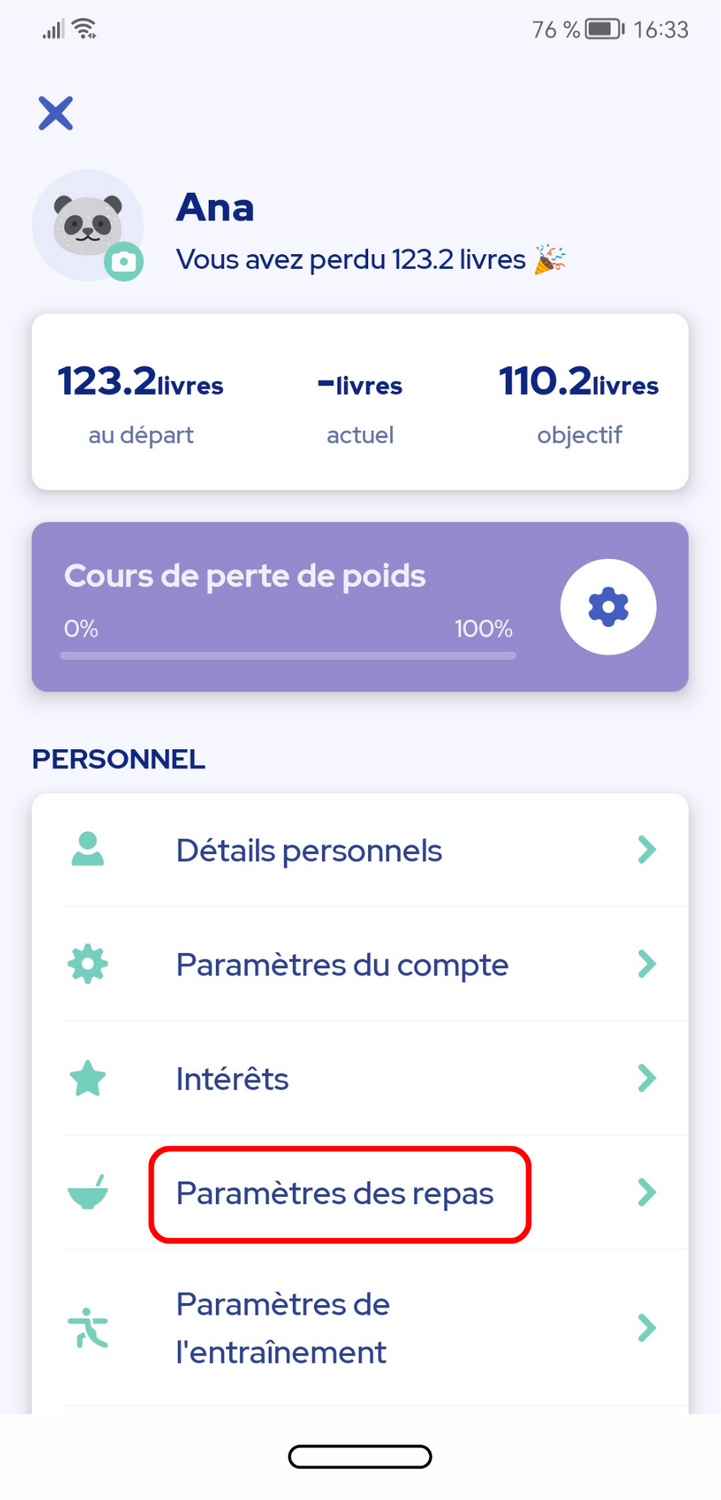Image resolution: width=721 pixels, height=1500 pixels.
Task: Tap the weight stats card
Action: pyautogui.click(x=360, y=402)
